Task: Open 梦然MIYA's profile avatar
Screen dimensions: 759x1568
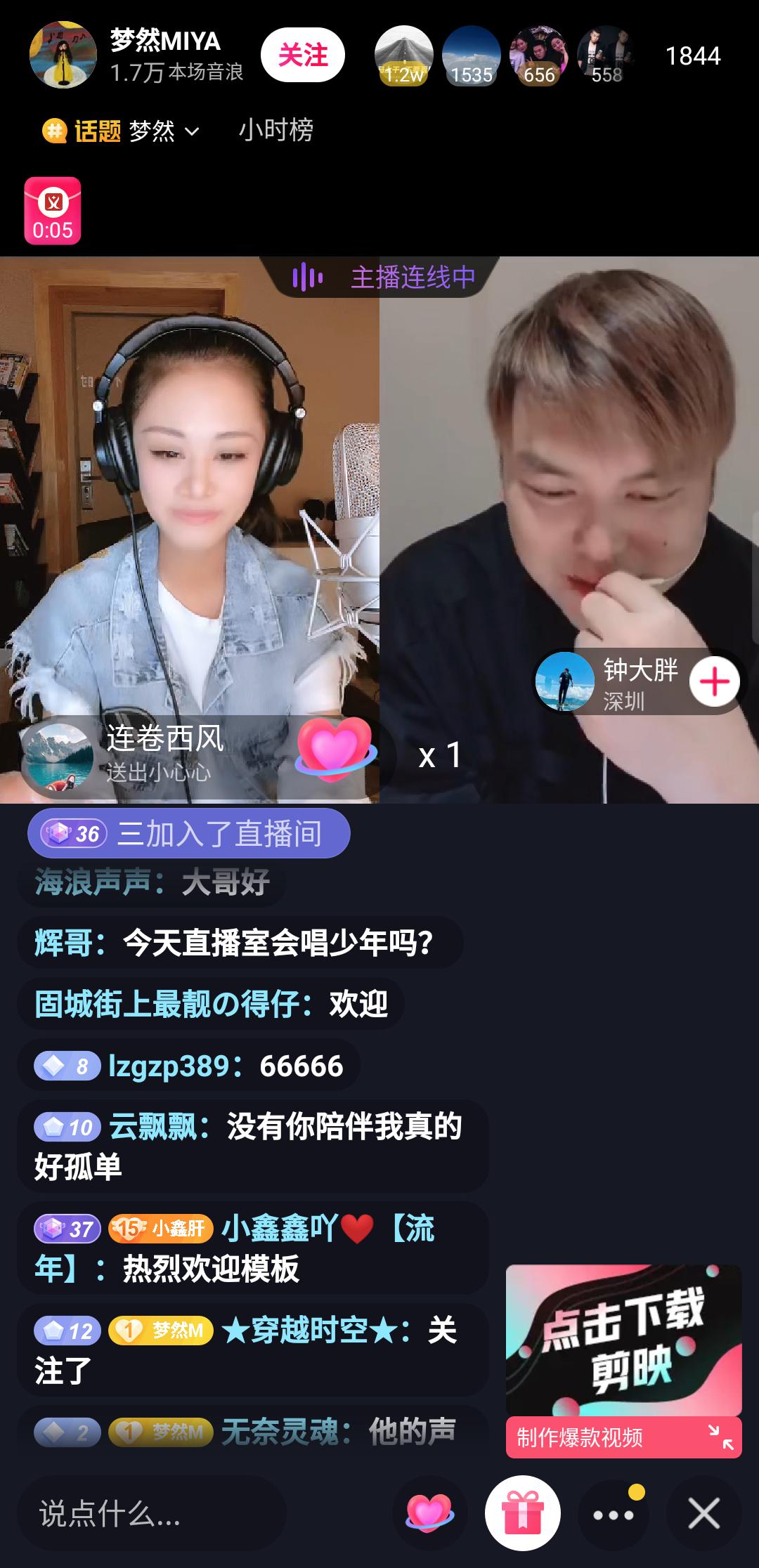Action: pyautogui.click(x=63, y=56)
